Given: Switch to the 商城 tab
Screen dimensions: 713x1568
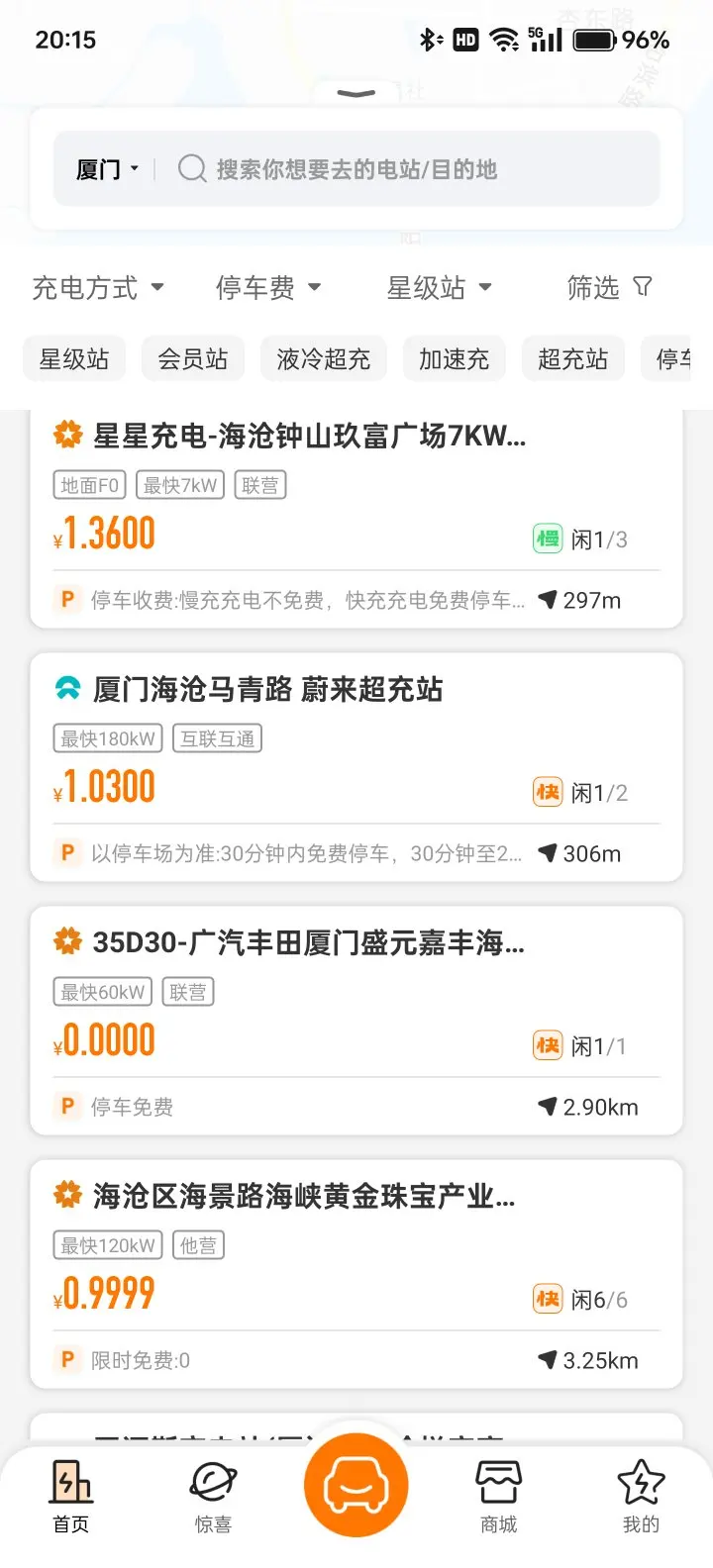Looking at the screenshot, I should click(x=498, y=1497).
